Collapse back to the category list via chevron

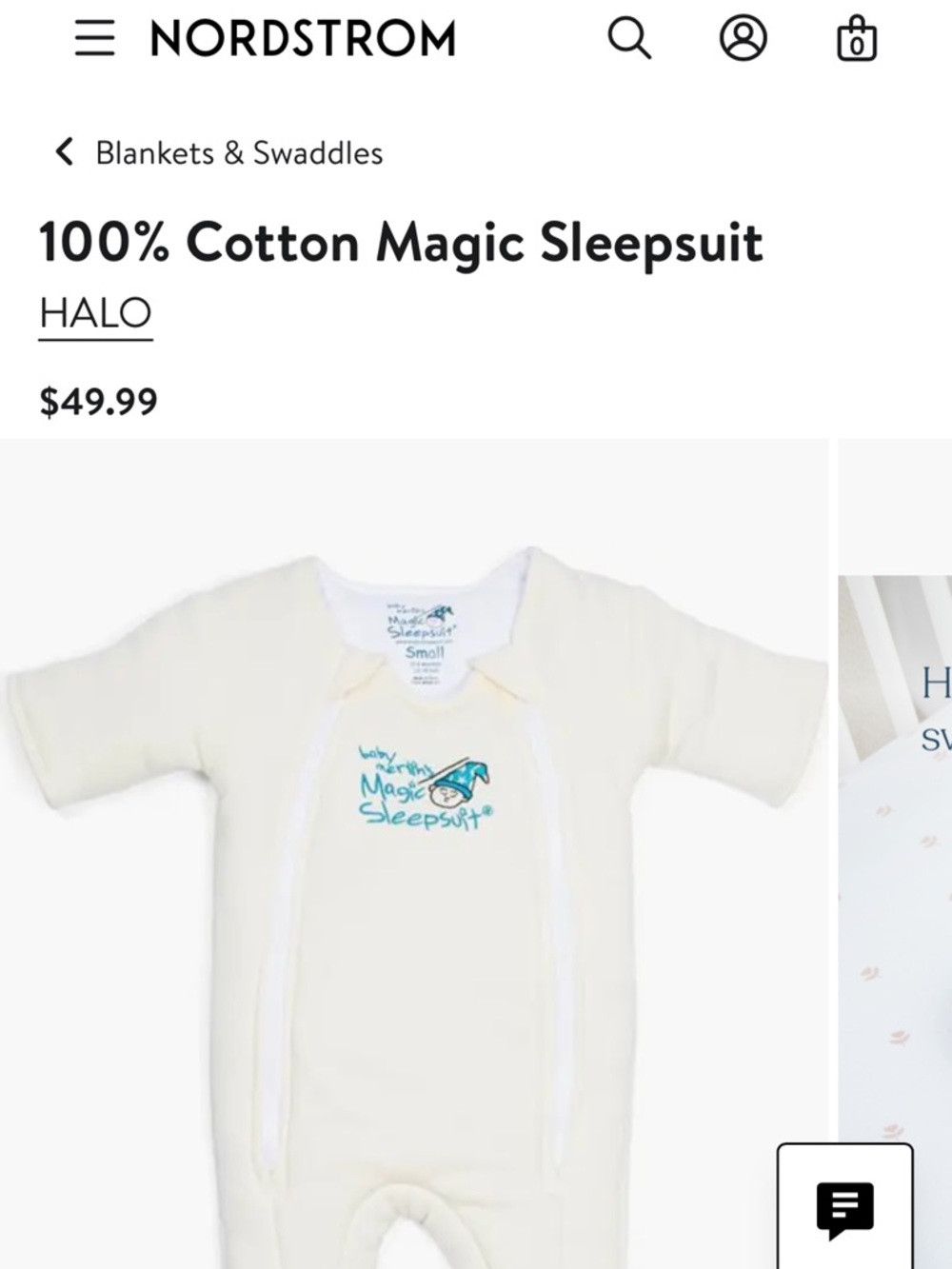pos(64,152)
